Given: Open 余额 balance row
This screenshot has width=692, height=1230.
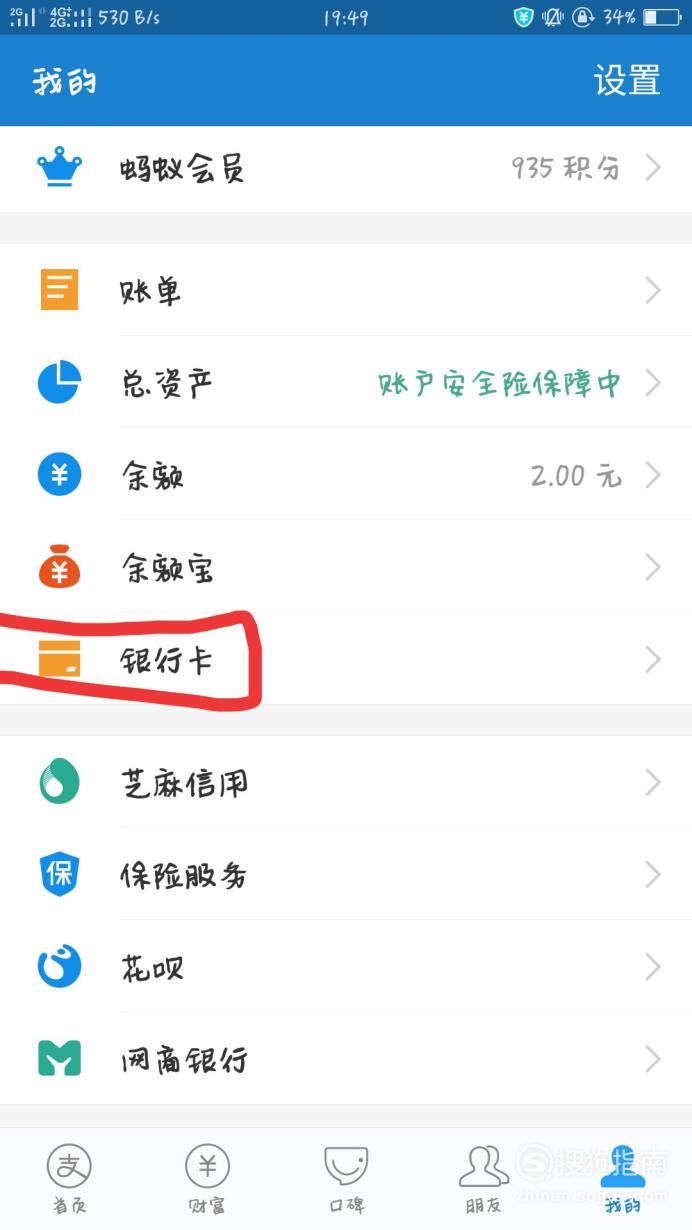Looking at the screenshot, I should (346, 475).
